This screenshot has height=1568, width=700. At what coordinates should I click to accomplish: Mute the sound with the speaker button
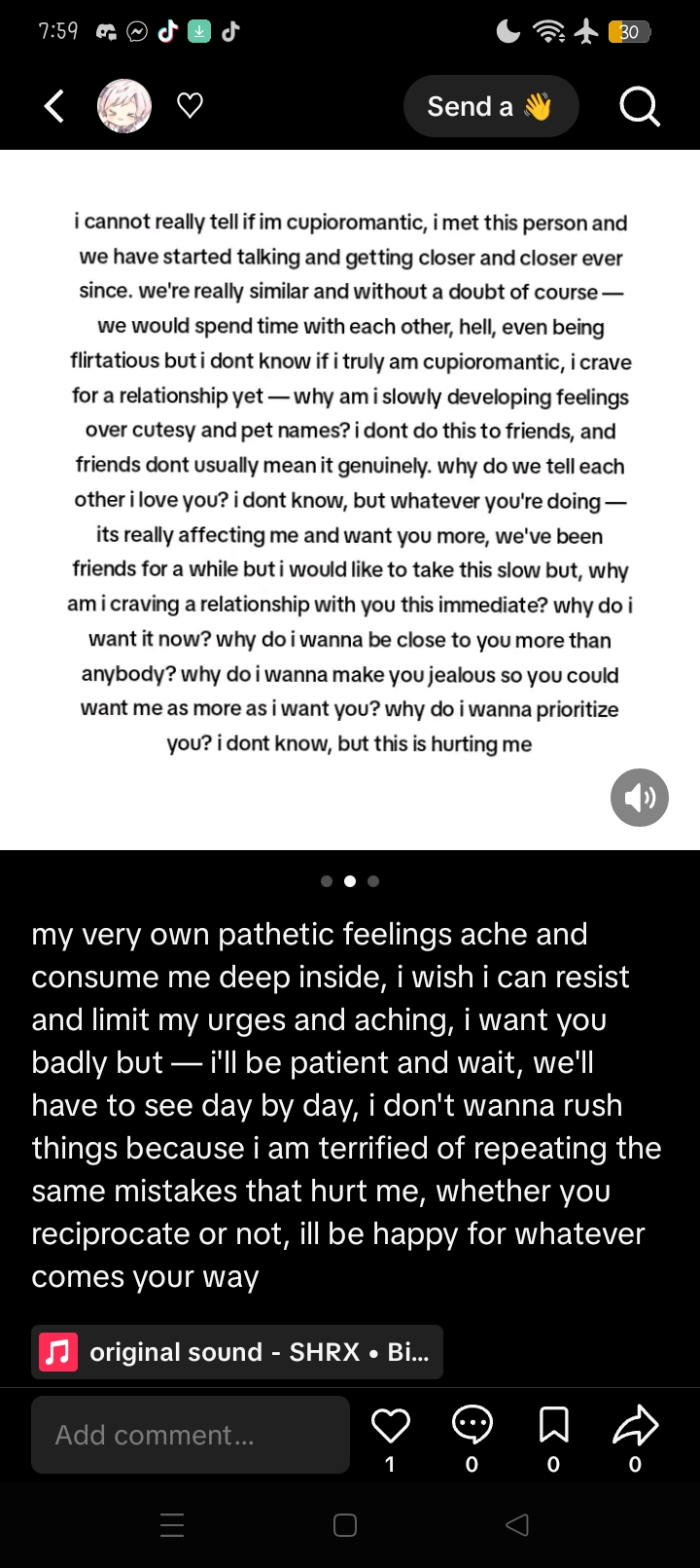click(639, 798)
